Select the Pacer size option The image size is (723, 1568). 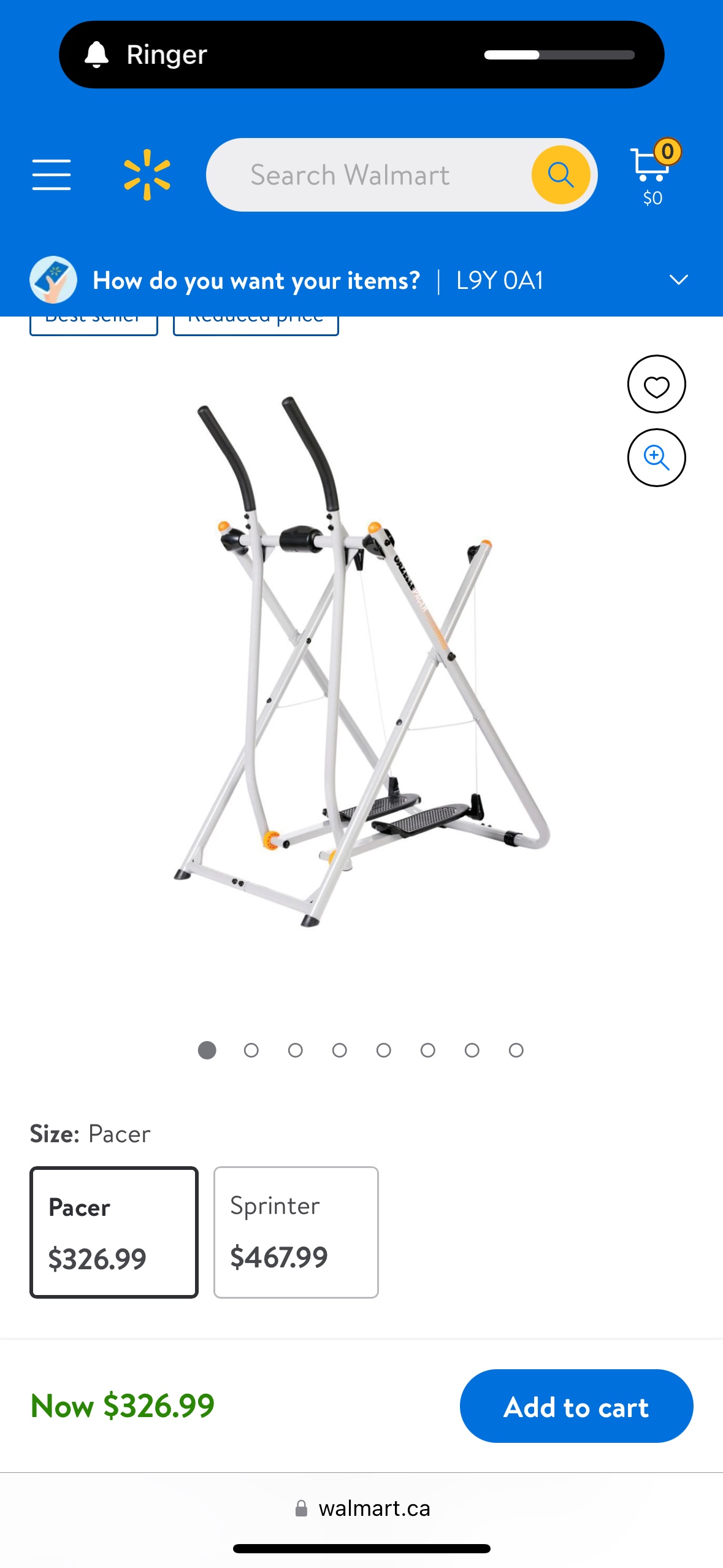point(114,1232)
